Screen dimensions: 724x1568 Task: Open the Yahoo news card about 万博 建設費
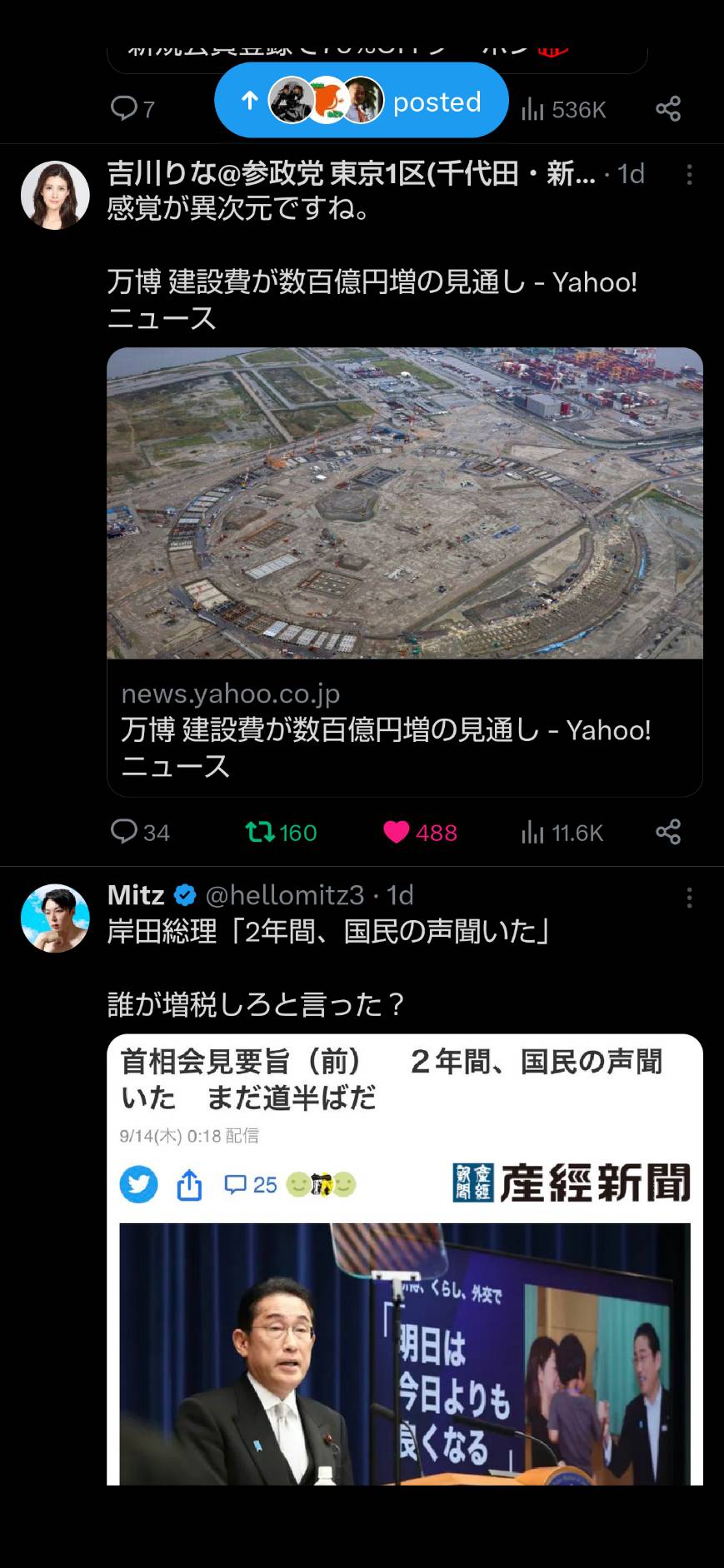point(405,572)
